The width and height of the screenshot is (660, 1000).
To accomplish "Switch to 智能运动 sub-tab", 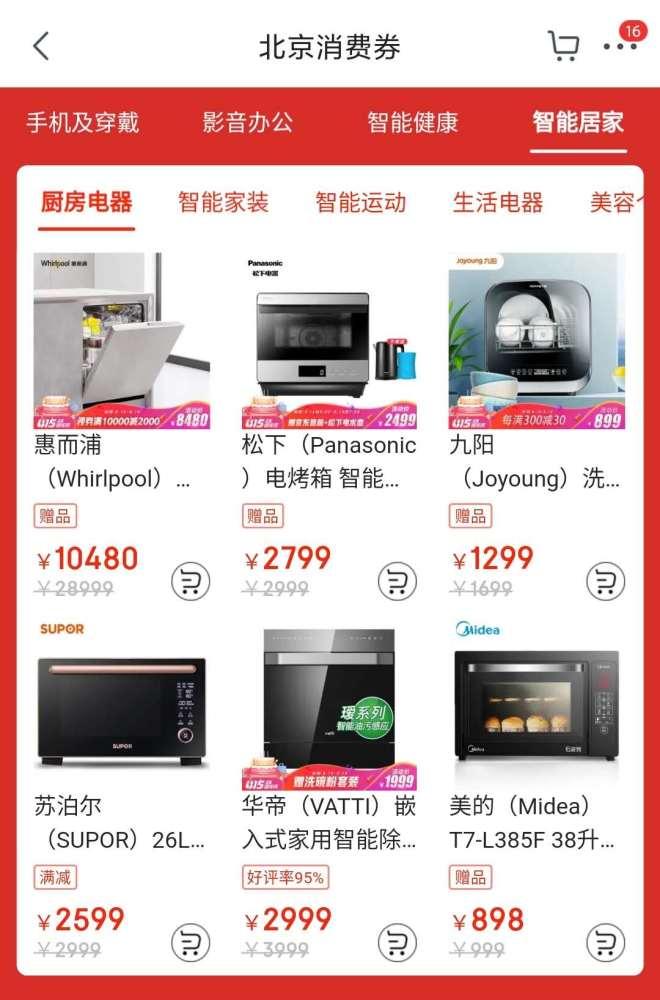I will click(x=361, y=202).
